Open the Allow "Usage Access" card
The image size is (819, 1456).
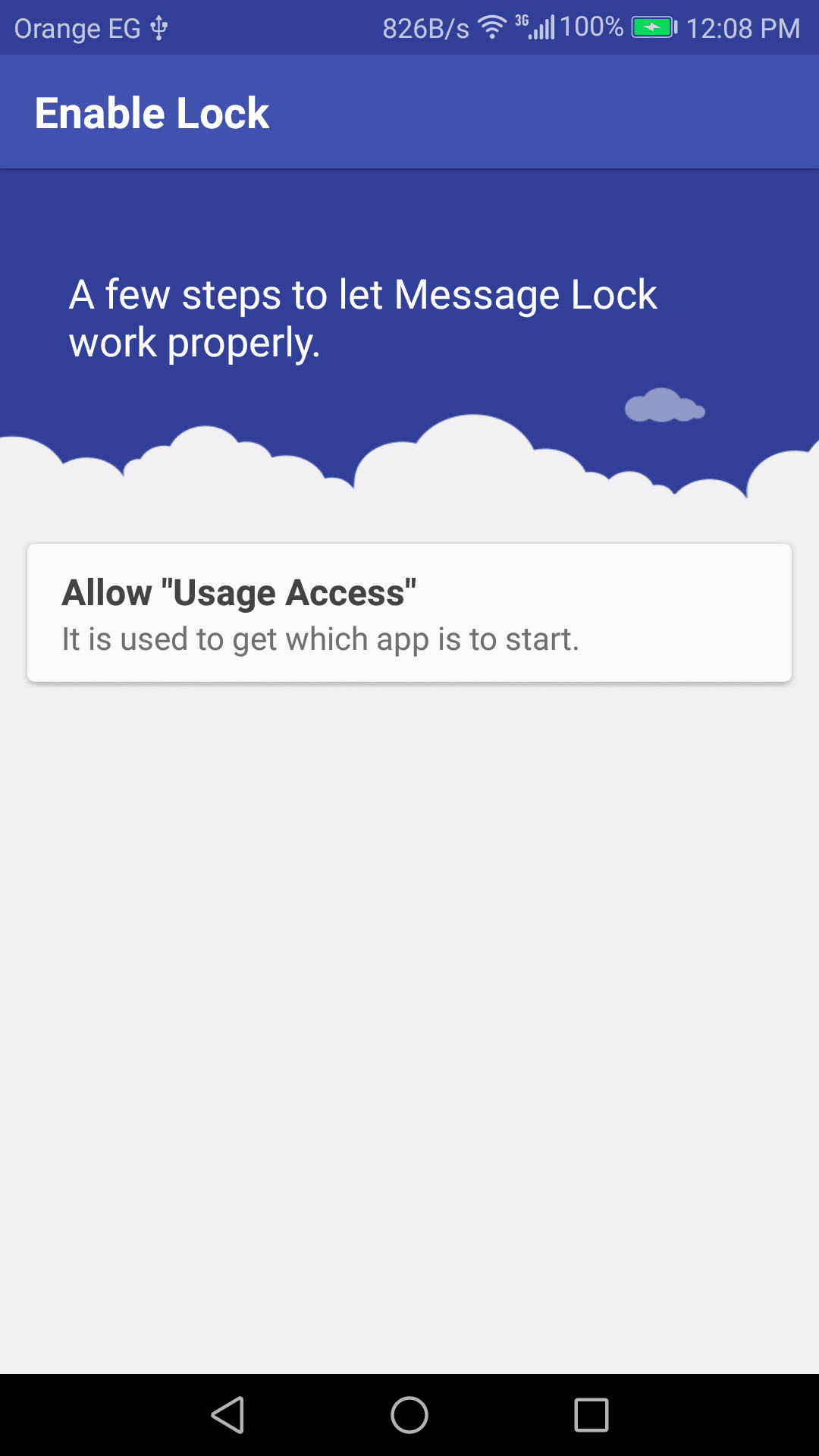tap(409, 613)
